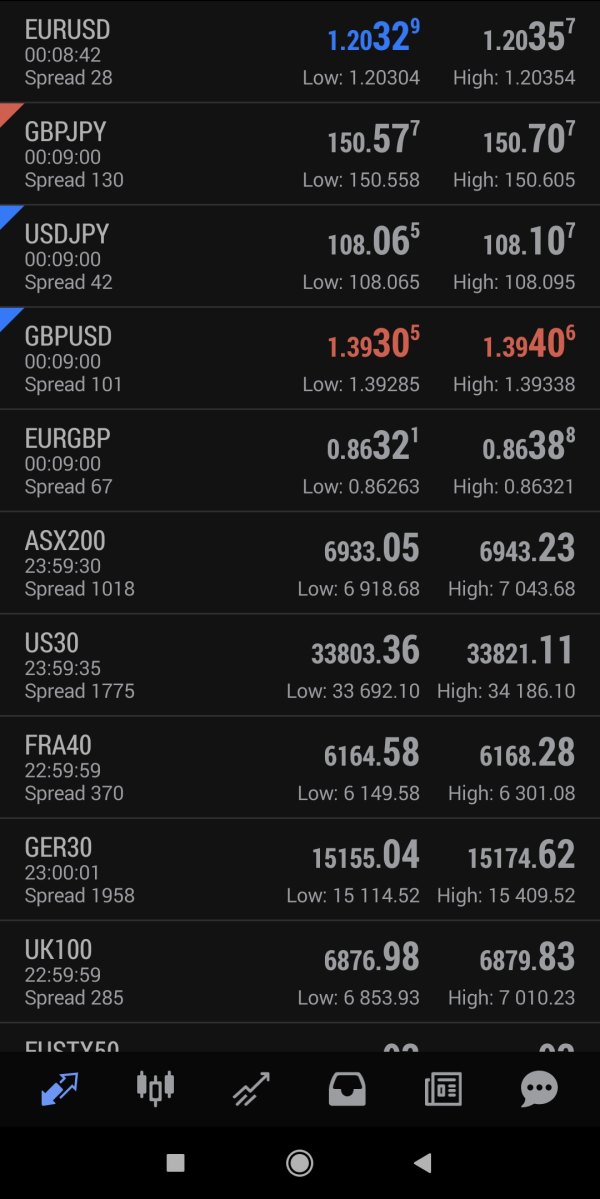Open the ASX200 index row
Viewport: 600px width, 1199px height.
[300, 563]
